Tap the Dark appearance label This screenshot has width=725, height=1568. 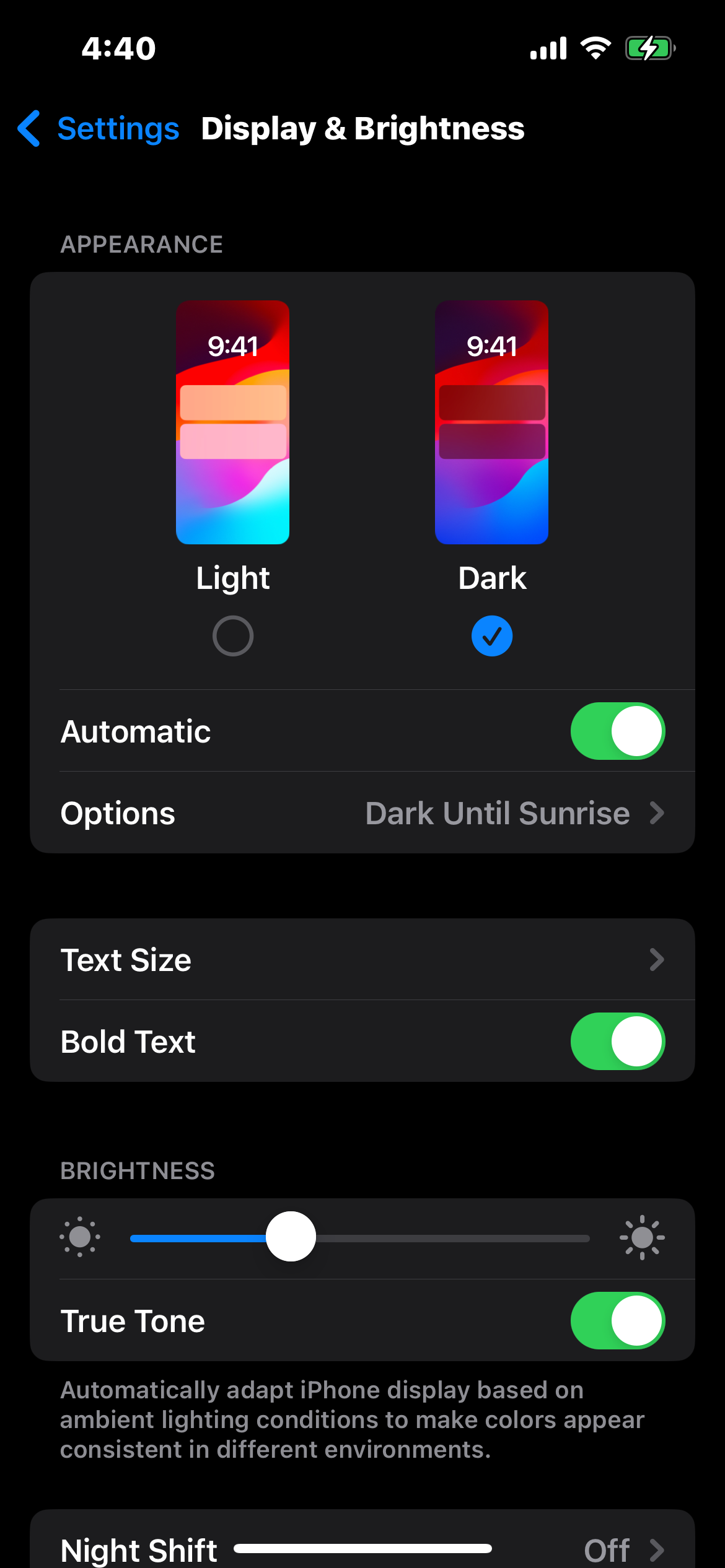point(491,577)
